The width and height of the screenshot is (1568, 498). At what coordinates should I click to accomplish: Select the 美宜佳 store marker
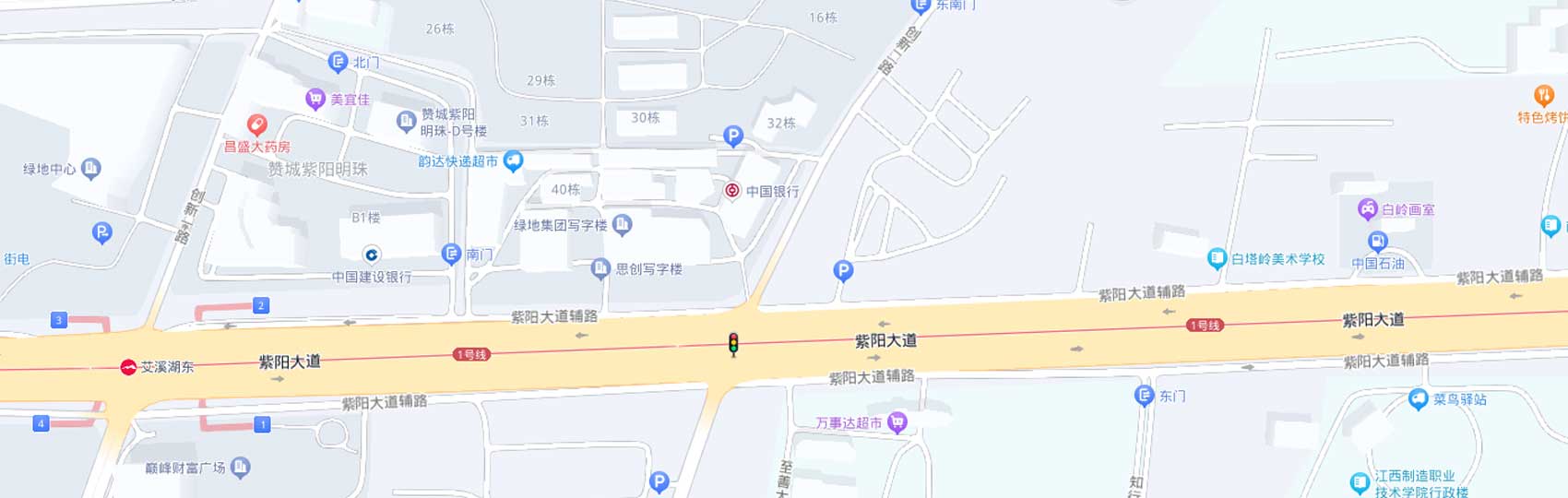tap(315, 99)
